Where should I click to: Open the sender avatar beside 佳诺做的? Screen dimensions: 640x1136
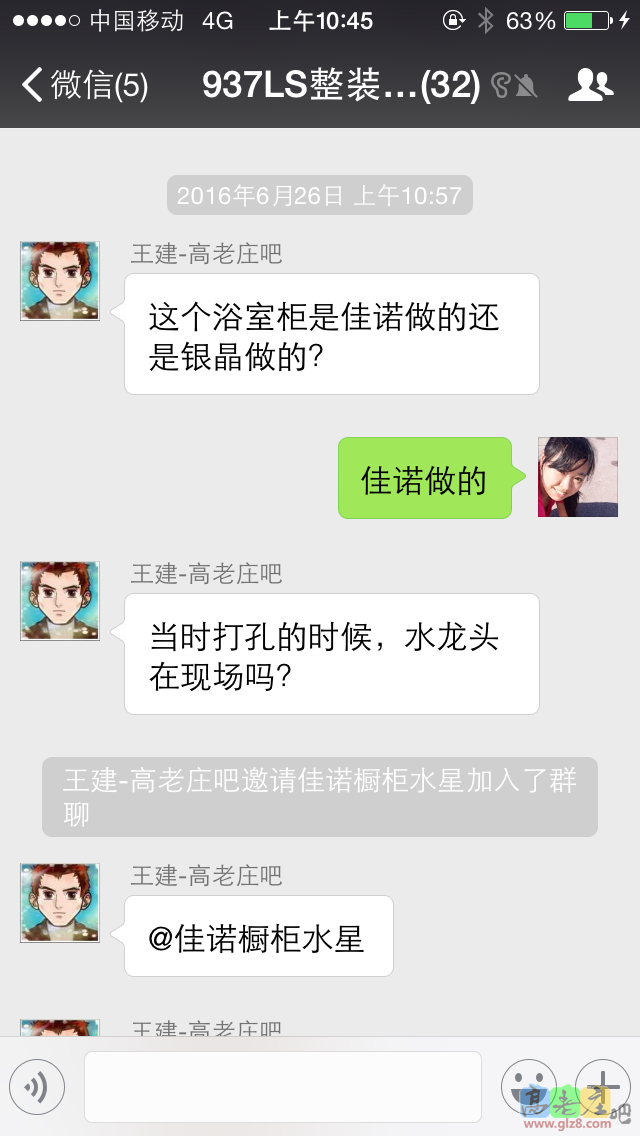(x=577, y=477)
